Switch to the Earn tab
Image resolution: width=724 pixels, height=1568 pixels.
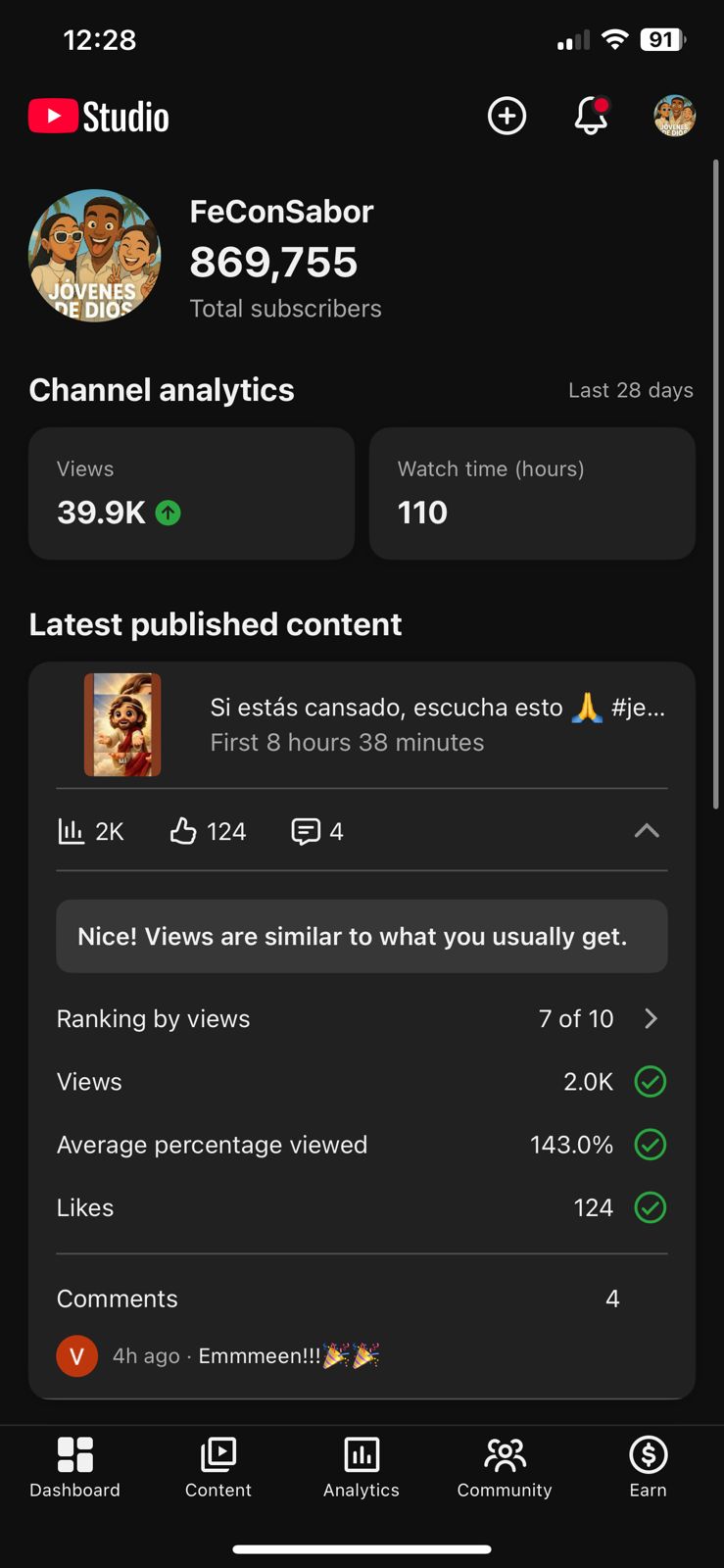point(648,1467)
